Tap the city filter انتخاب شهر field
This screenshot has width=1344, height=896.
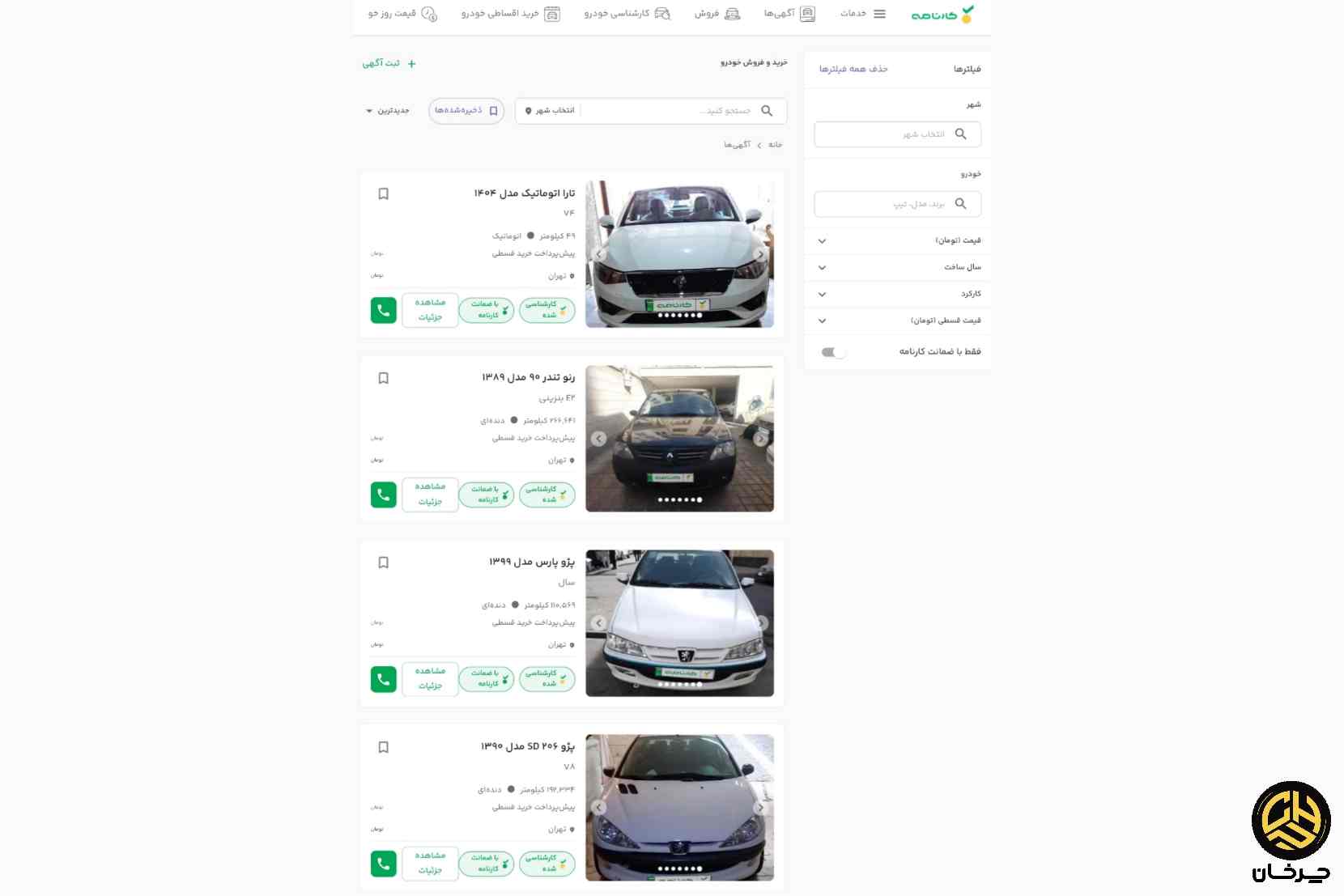pyautogui.click(x=897, y=134)
